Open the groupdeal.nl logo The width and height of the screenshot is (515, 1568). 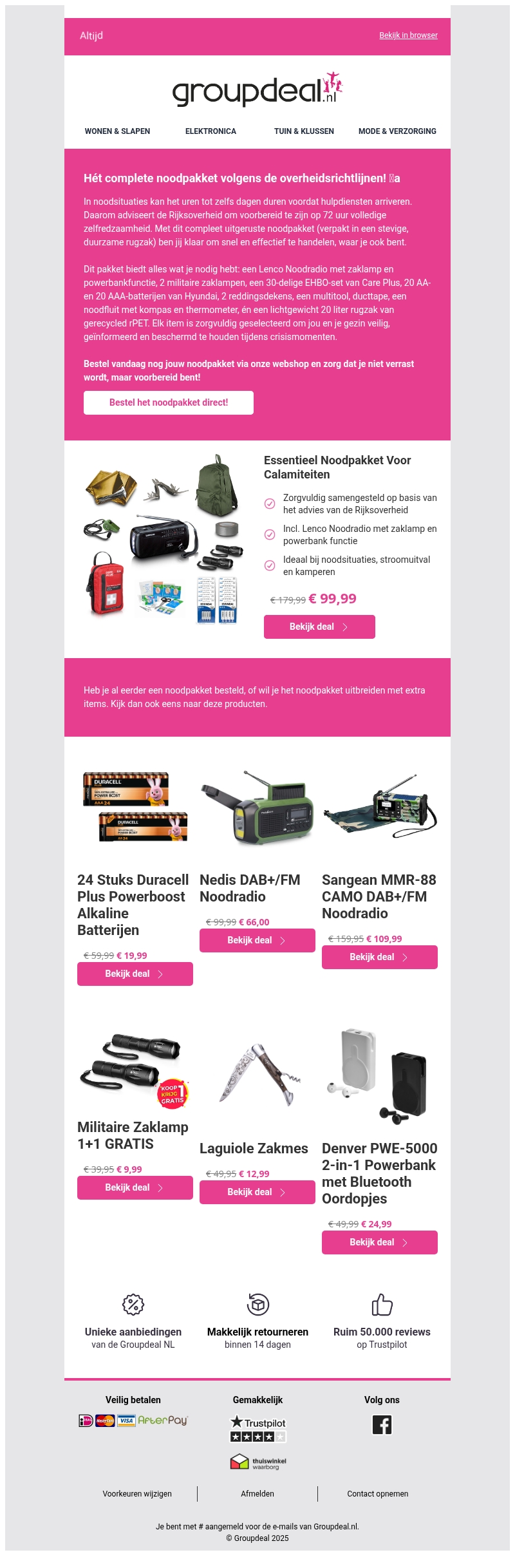(x=257, y=90)
